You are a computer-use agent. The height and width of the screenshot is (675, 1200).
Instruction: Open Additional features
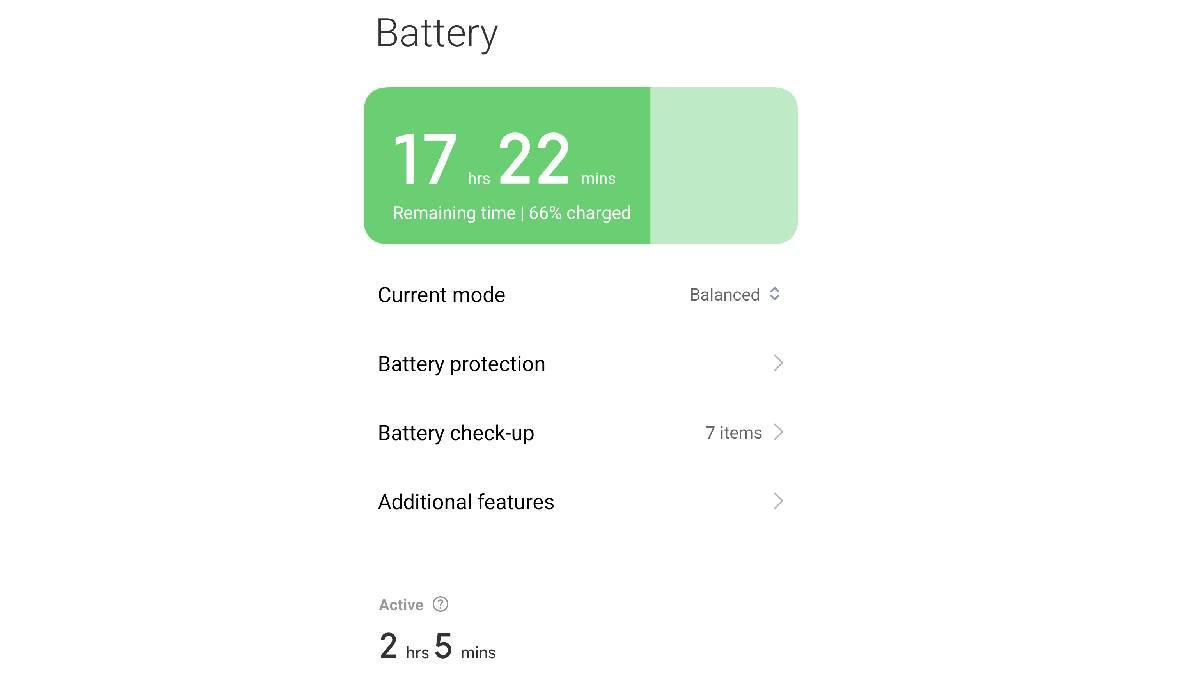(x=580, y=502)
